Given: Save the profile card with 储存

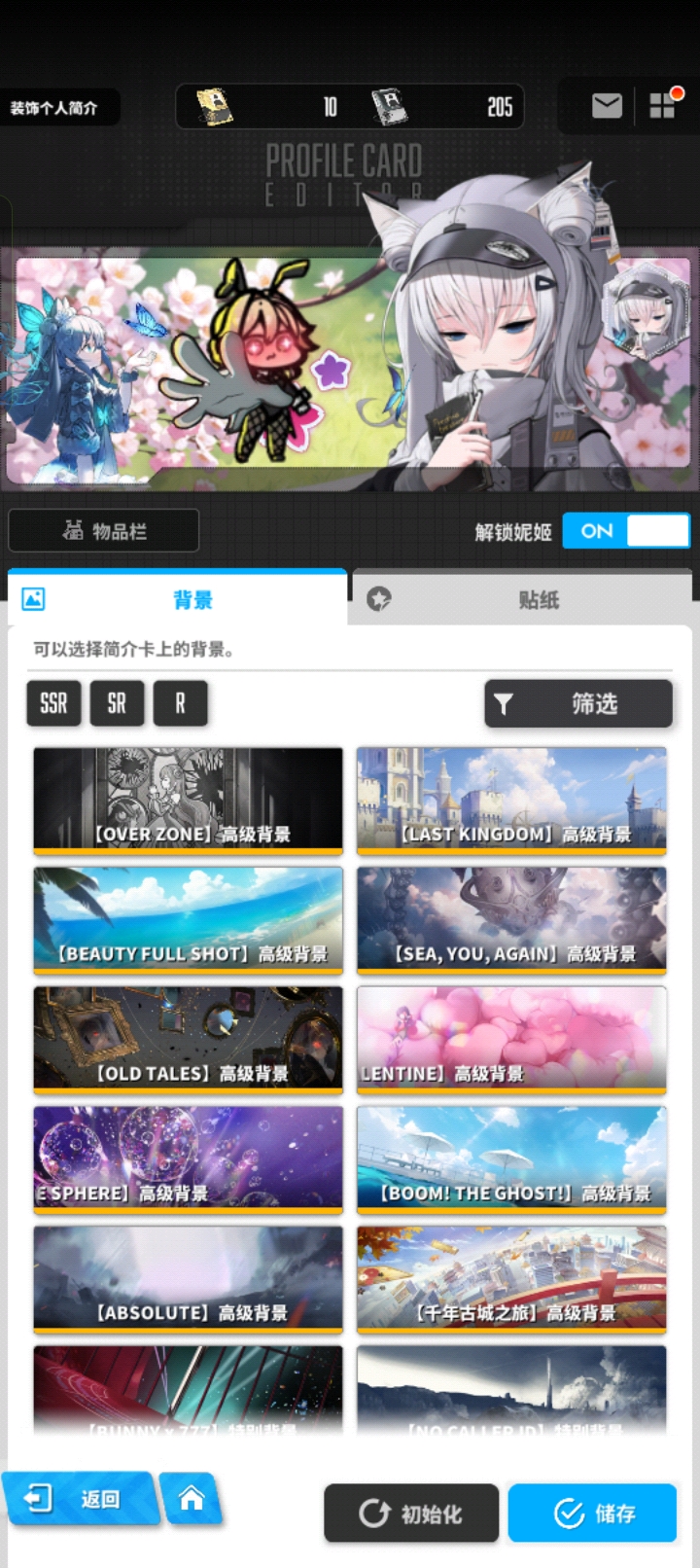Looking at the screenshot, I should tap(592, 1514).
